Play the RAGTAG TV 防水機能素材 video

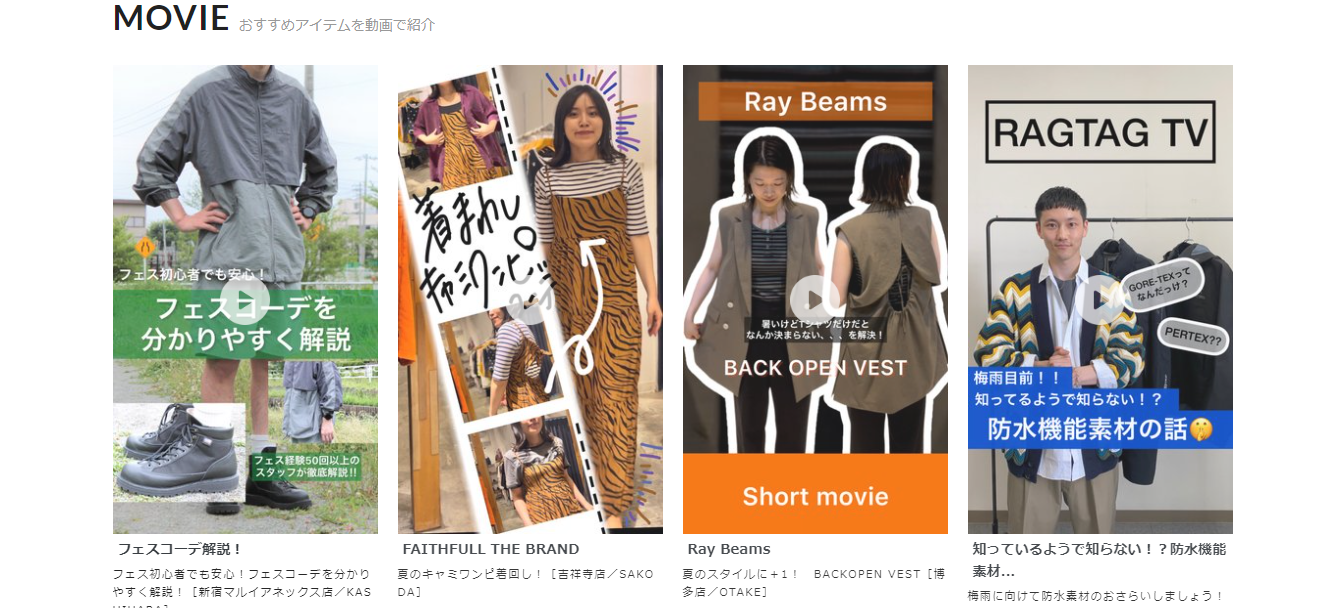[x=1100, y=299]
